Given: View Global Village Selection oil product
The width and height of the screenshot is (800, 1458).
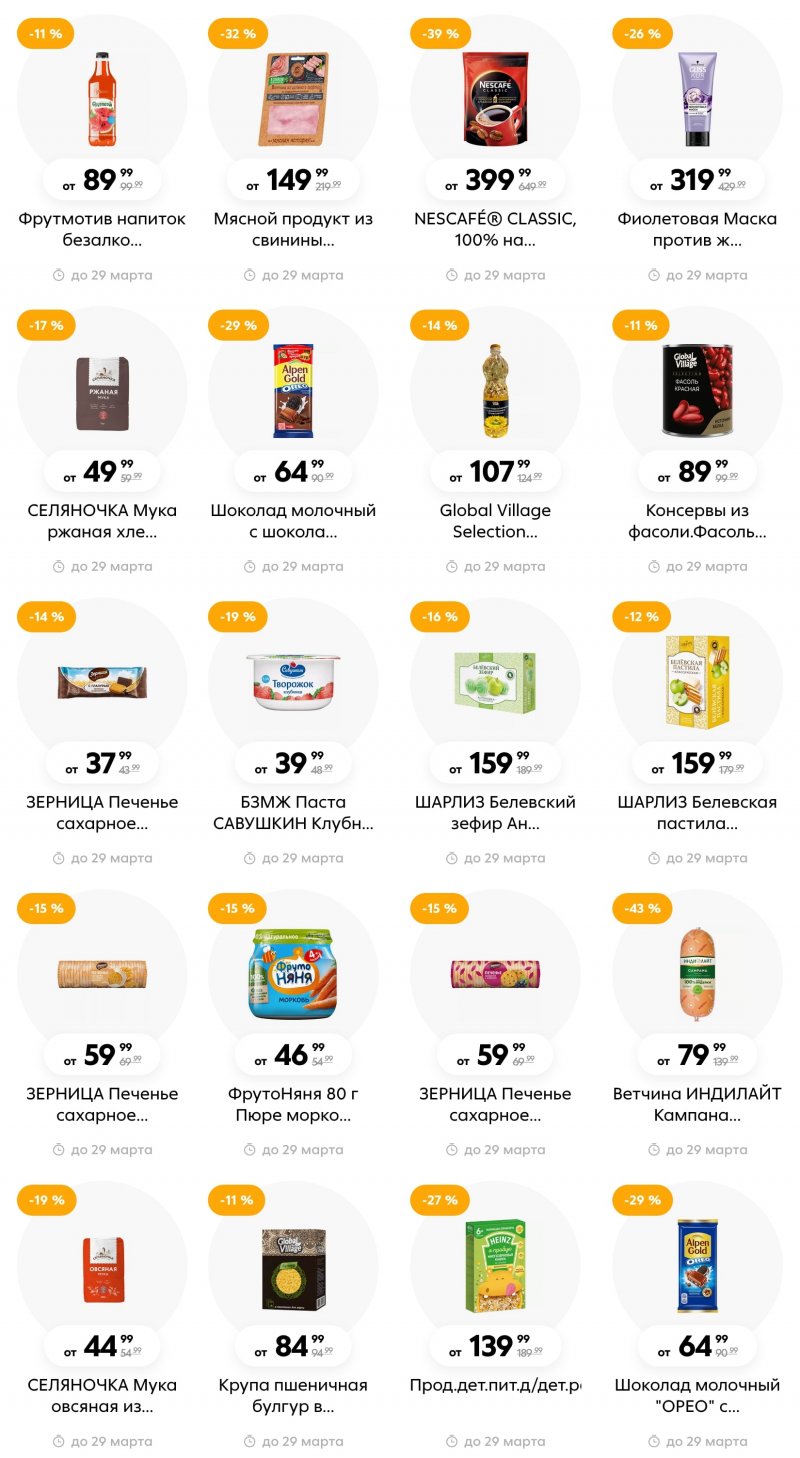Looking at the screenshot, I should (x=495, y=392).
